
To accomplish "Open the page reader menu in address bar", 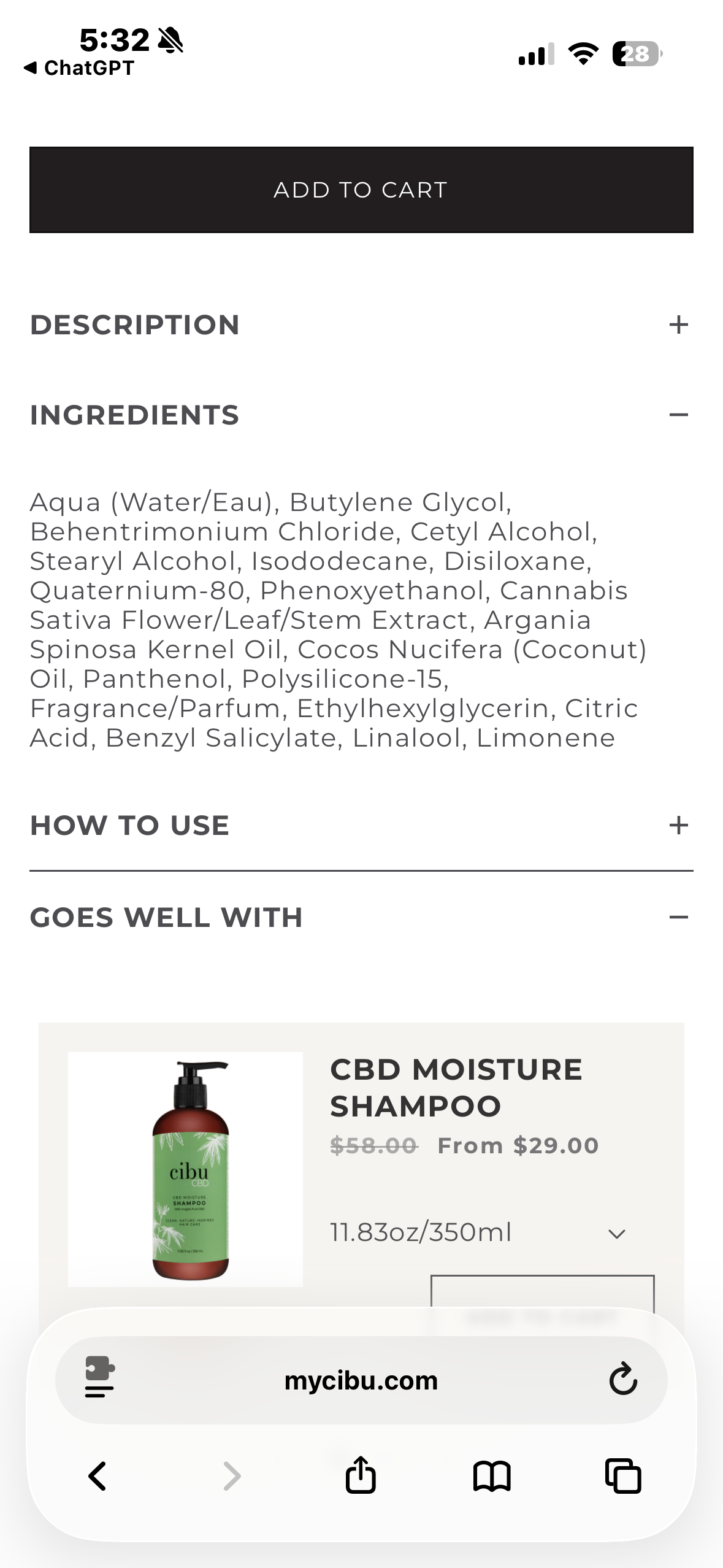I will point(99,1380).
